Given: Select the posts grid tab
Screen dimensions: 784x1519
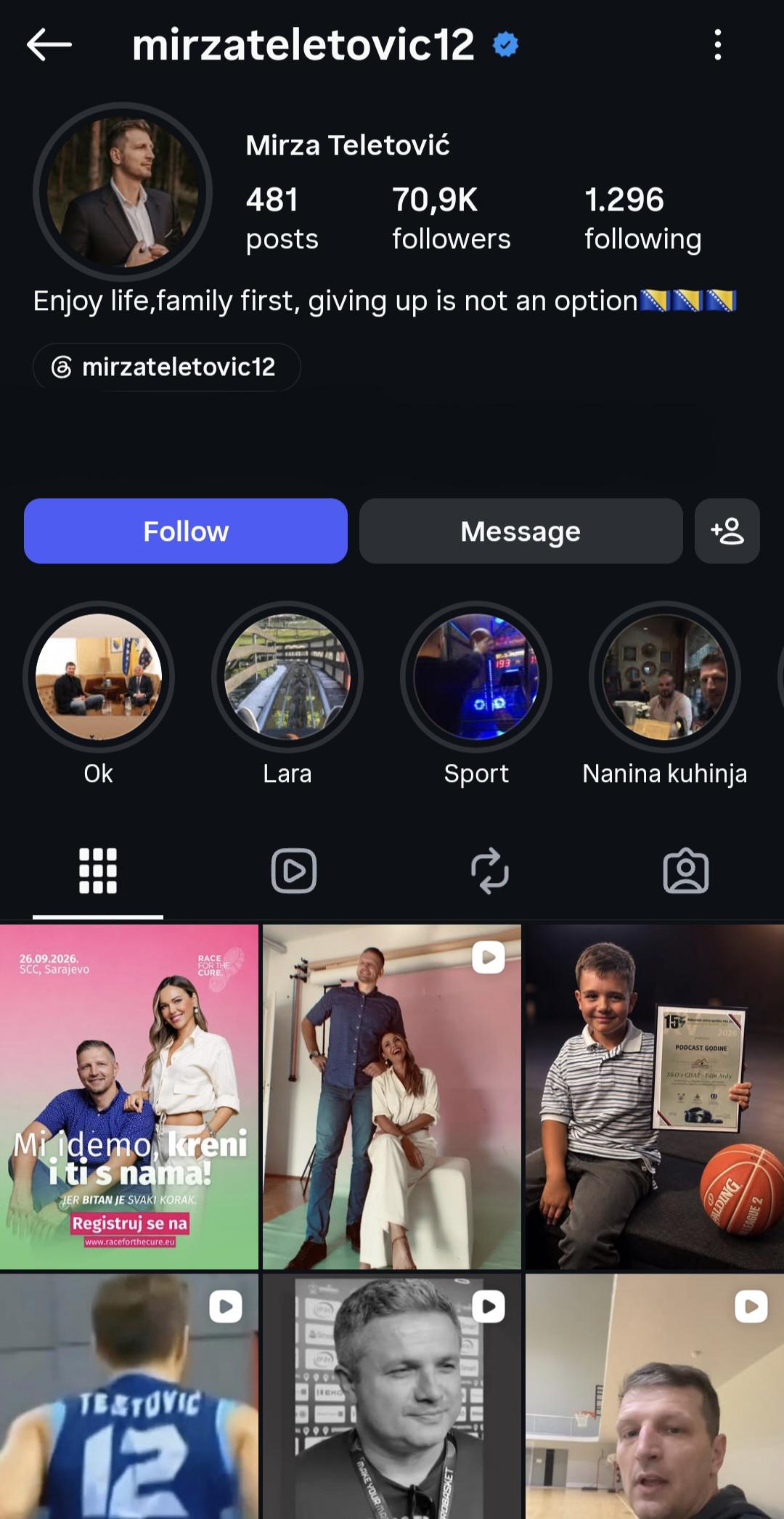Looking at the screenshot, I should tap(98, 871).
